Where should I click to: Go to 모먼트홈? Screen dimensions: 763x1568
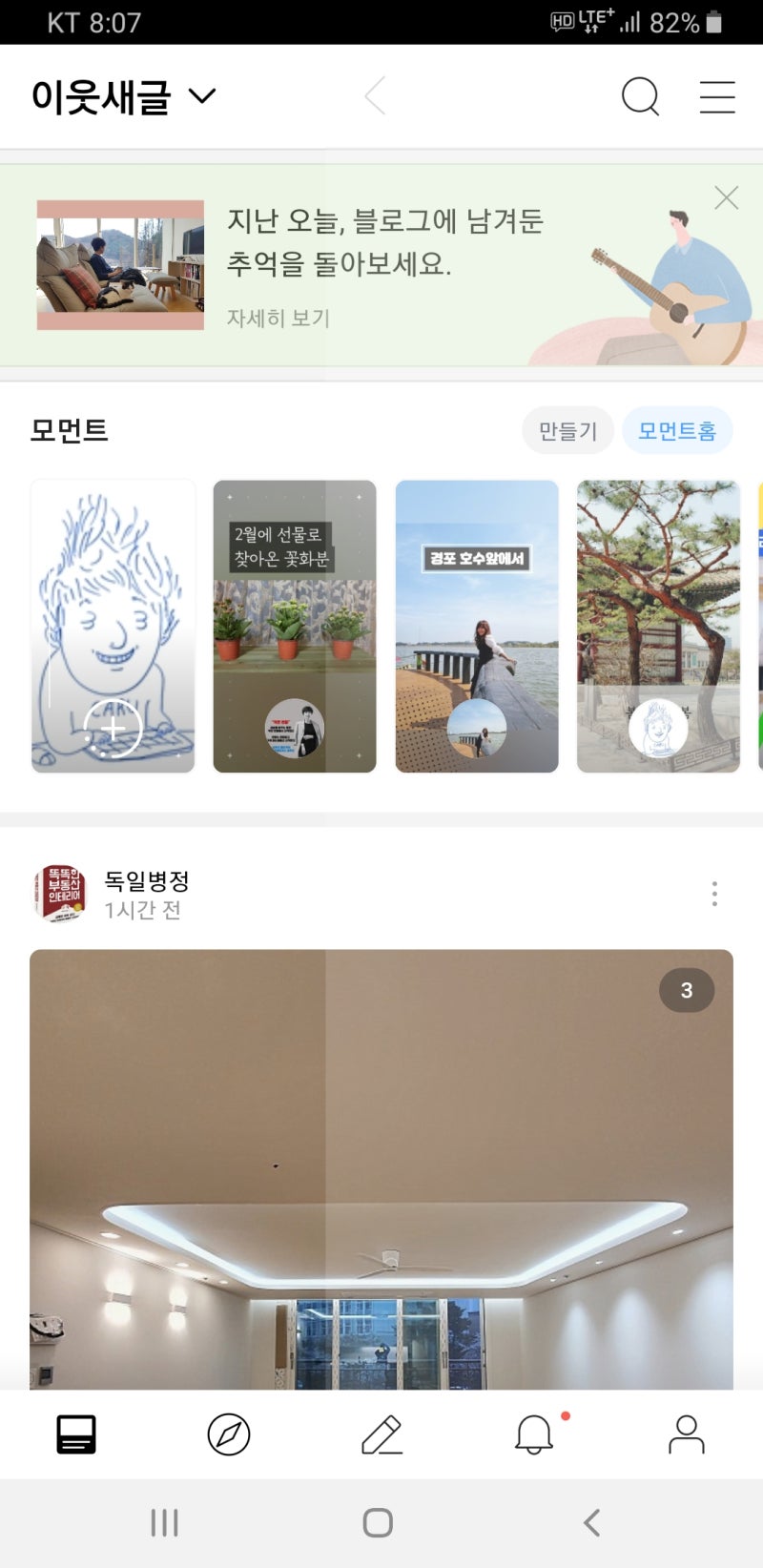(677, 430)
